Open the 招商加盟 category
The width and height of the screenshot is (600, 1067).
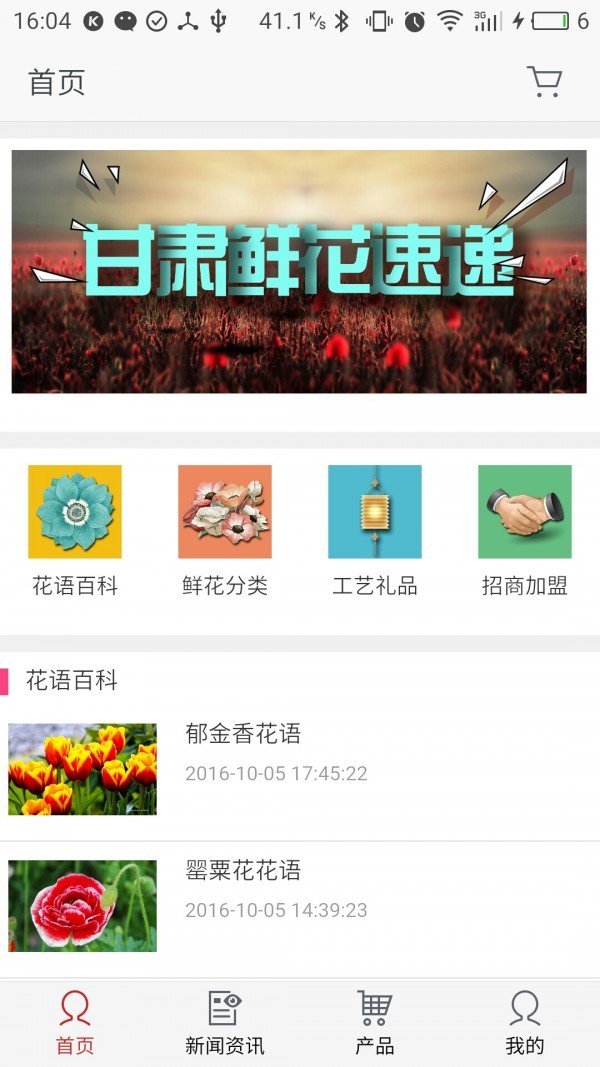pyautogui.click(x=525, y=530)
